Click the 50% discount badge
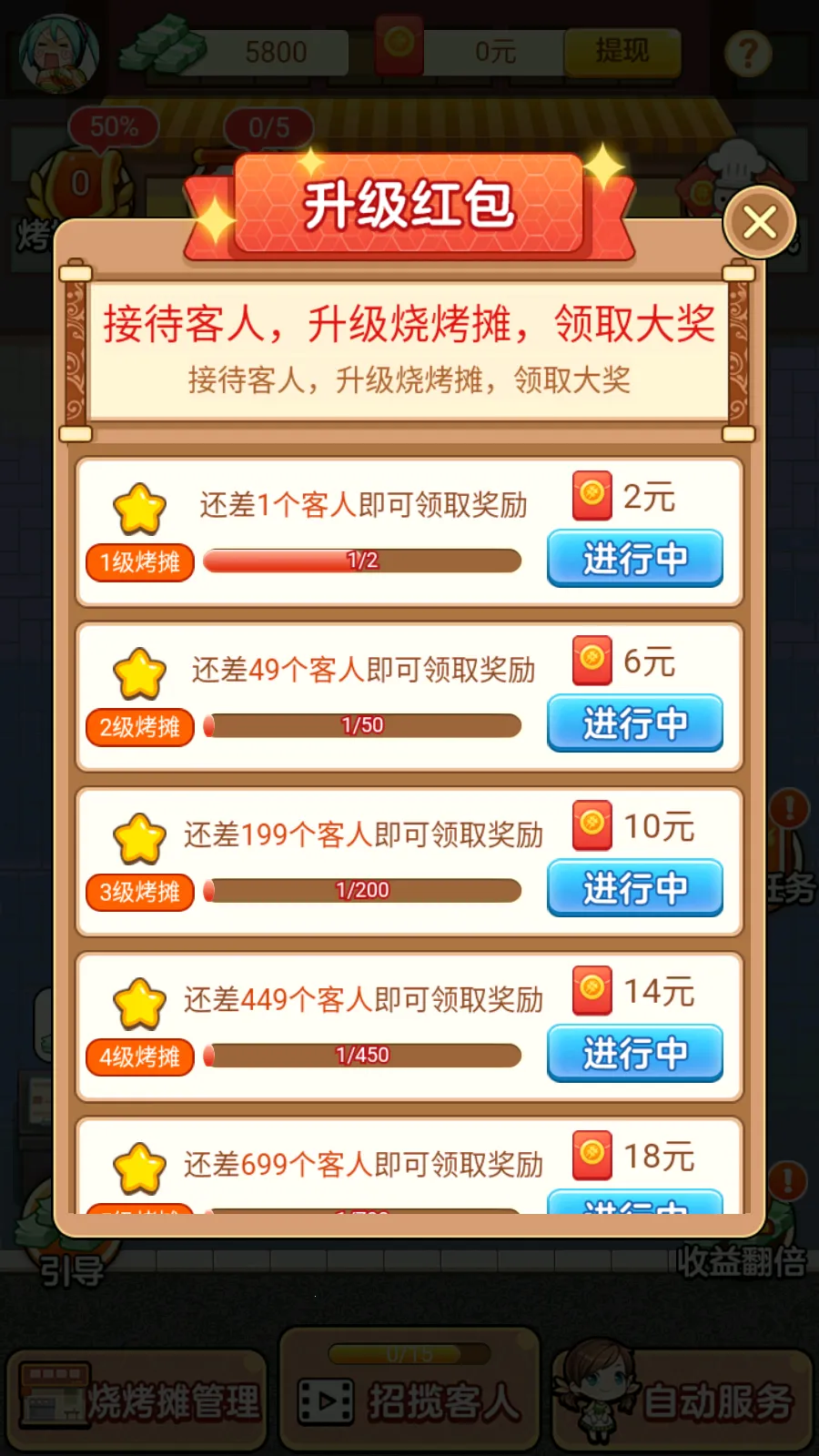Screen dimensions: 819x1456 tap(114, 126)
